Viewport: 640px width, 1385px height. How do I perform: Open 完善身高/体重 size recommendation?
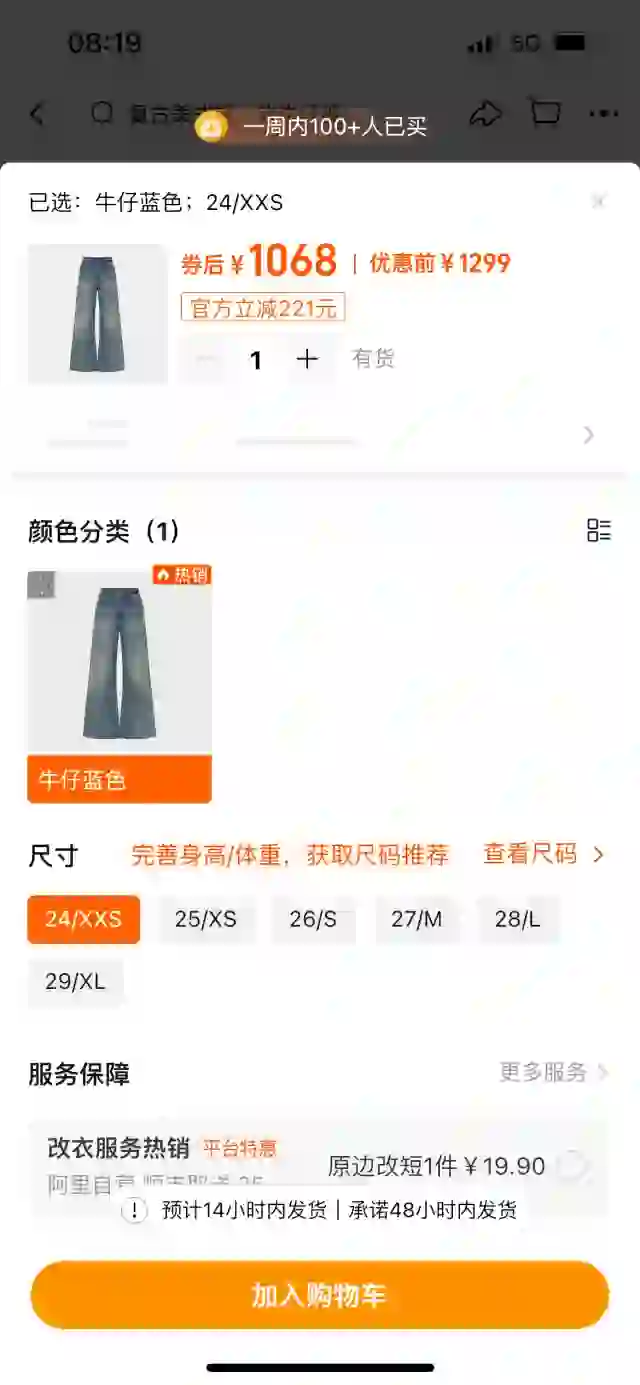pos(289,855)
